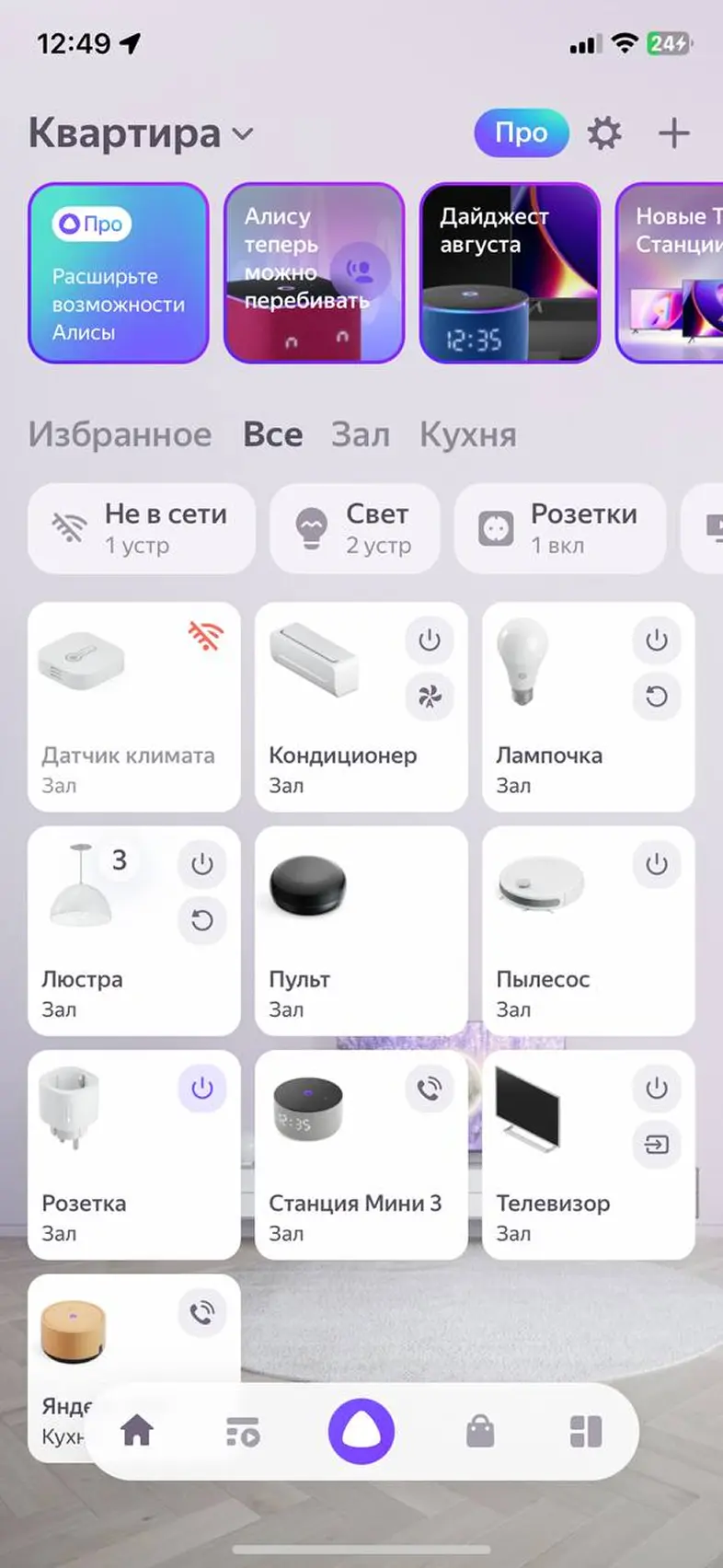Open the Розетки group chip
Screen dimensions: 723x1568
coord(559,528)
